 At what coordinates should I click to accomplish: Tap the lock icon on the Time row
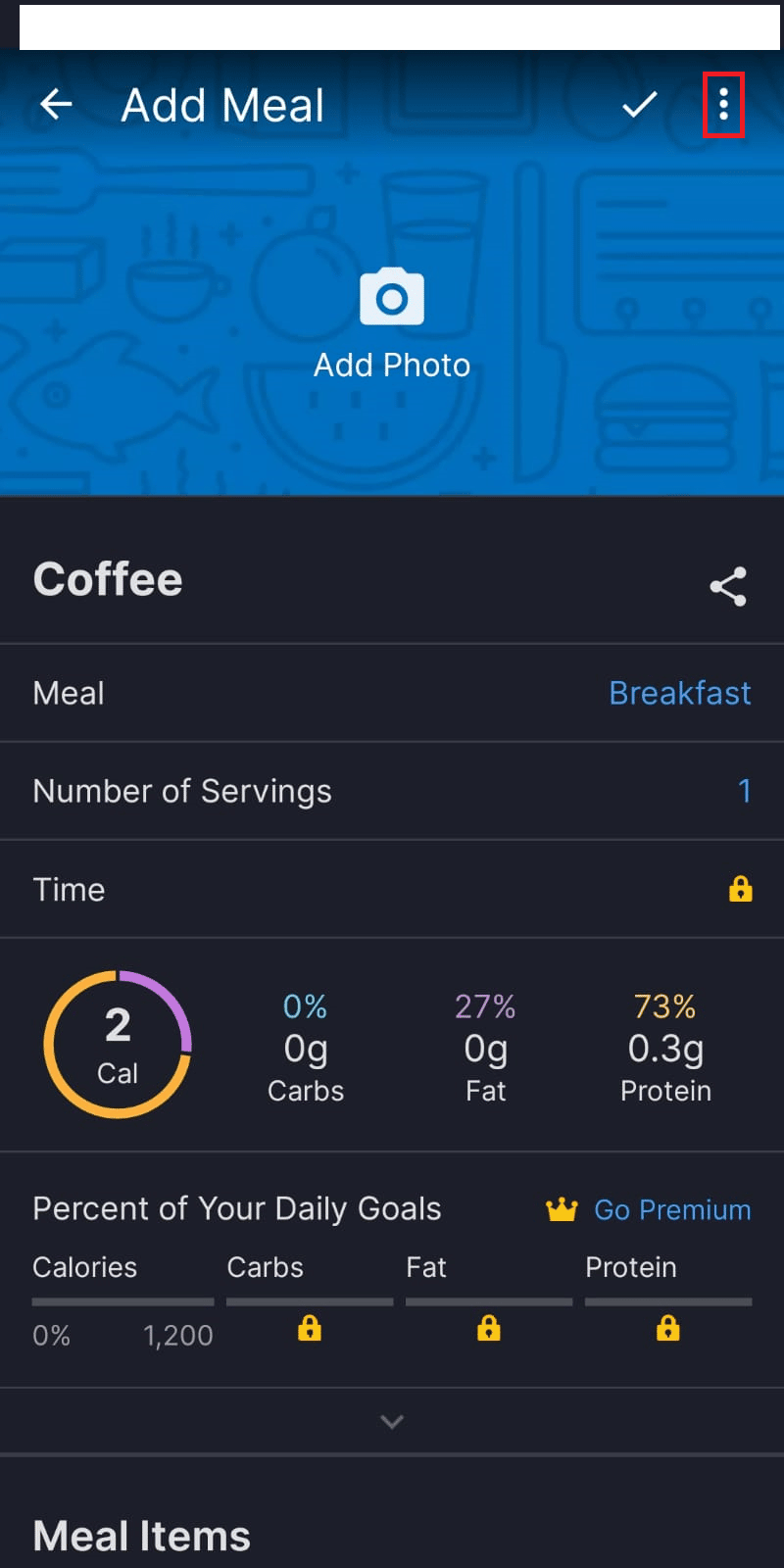tap(741, 889)
